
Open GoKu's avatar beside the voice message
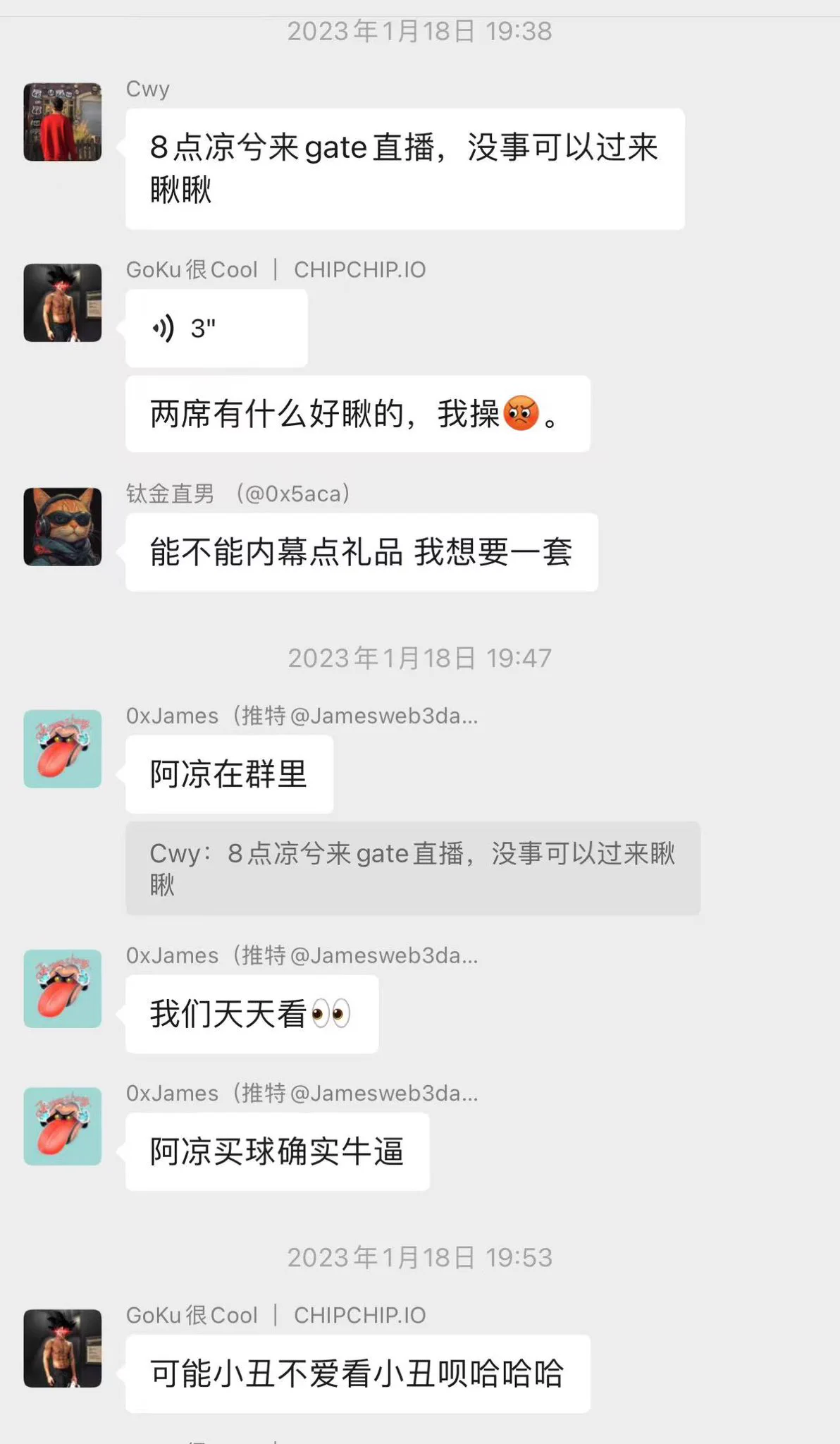coord(63,303)
